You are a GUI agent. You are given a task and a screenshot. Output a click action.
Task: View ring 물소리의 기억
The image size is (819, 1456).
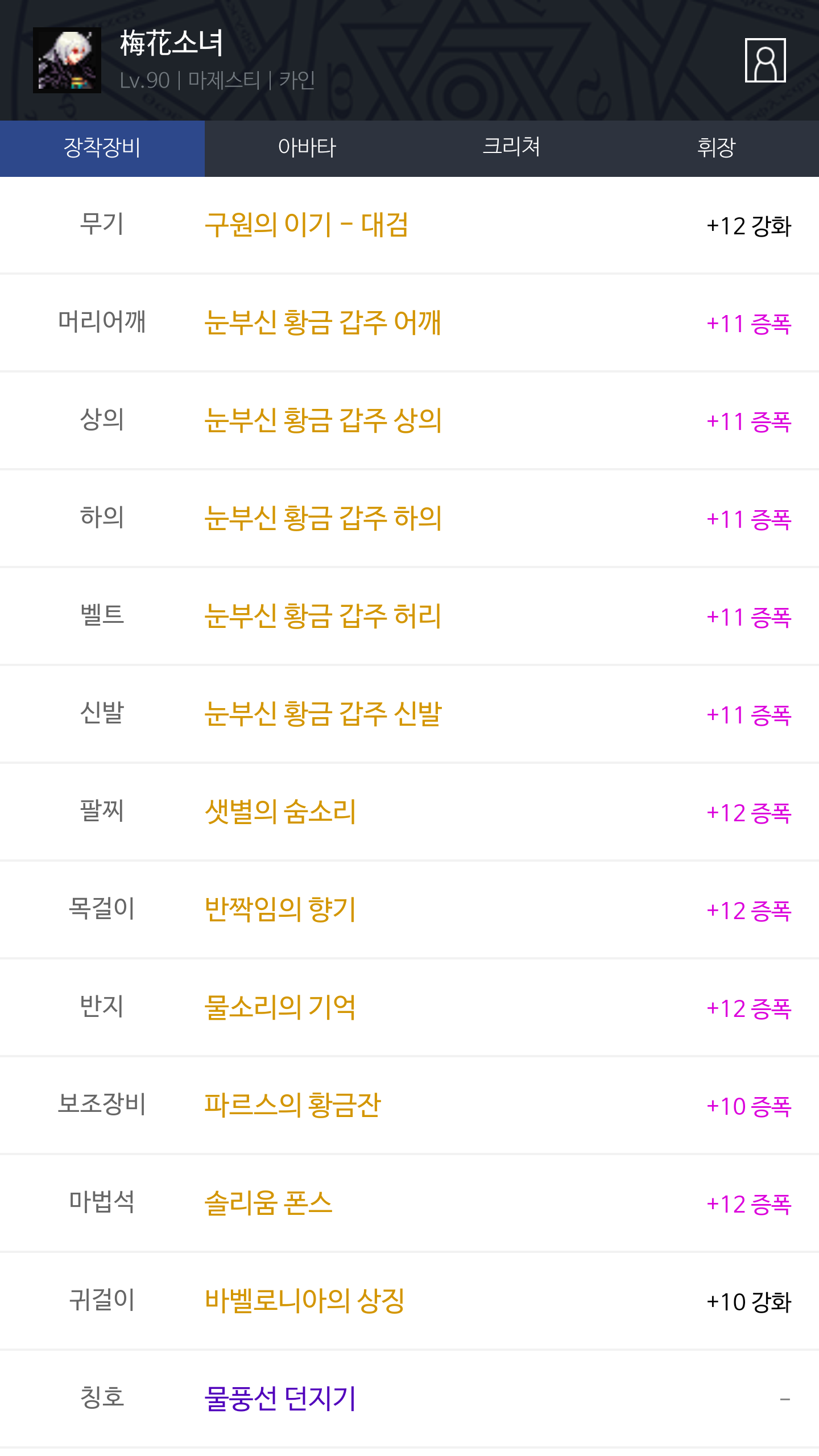(280, 1008)
